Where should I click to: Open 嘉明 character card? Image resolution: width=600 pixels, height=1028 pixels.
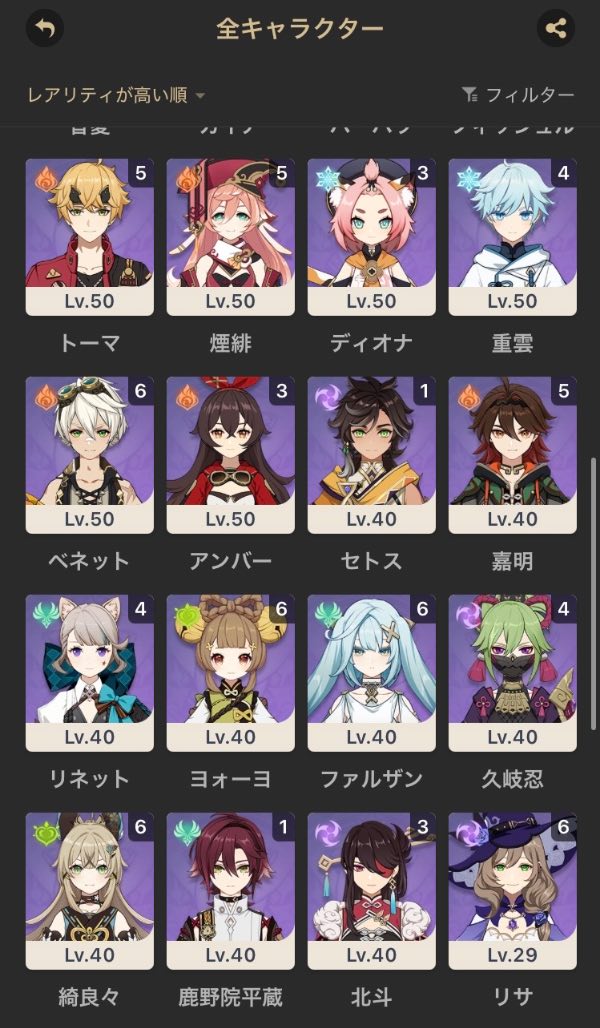click(512, 455)
